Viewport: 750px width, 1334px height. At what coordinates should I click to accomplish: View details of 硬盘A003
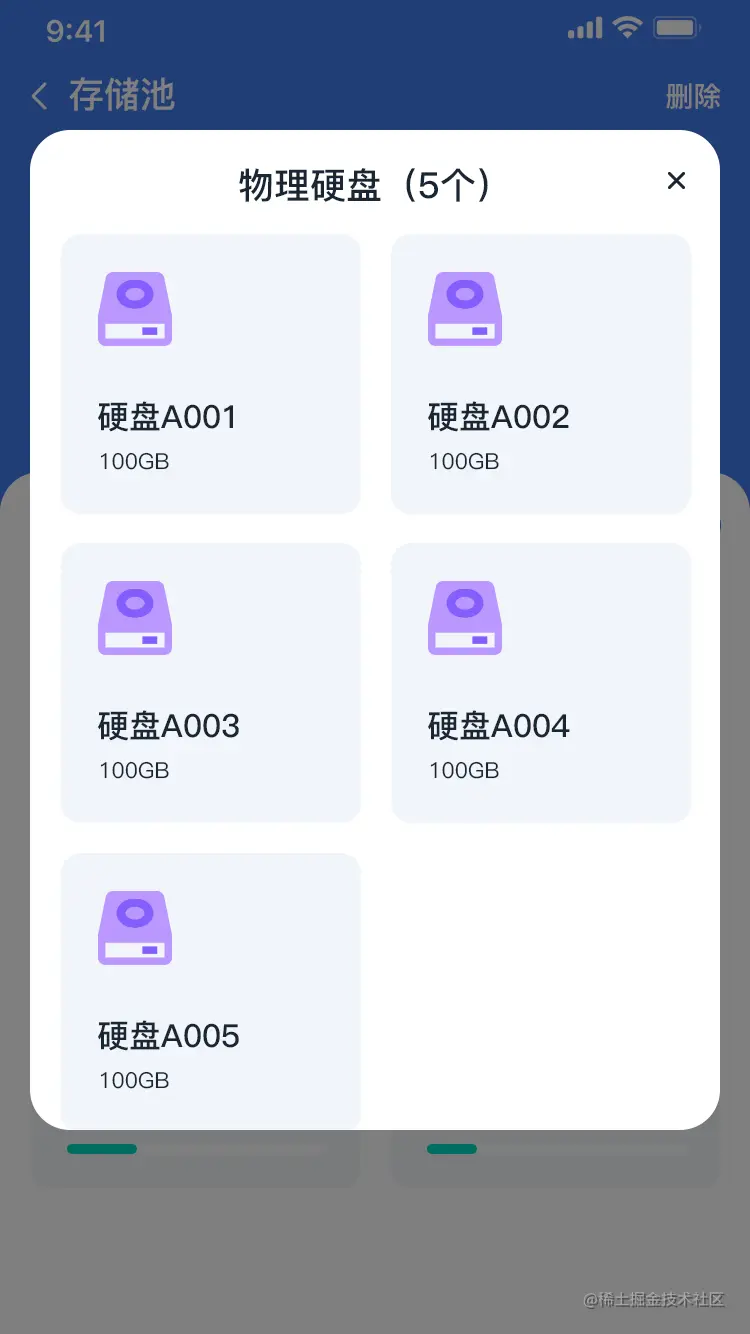[x=211, y=683]
